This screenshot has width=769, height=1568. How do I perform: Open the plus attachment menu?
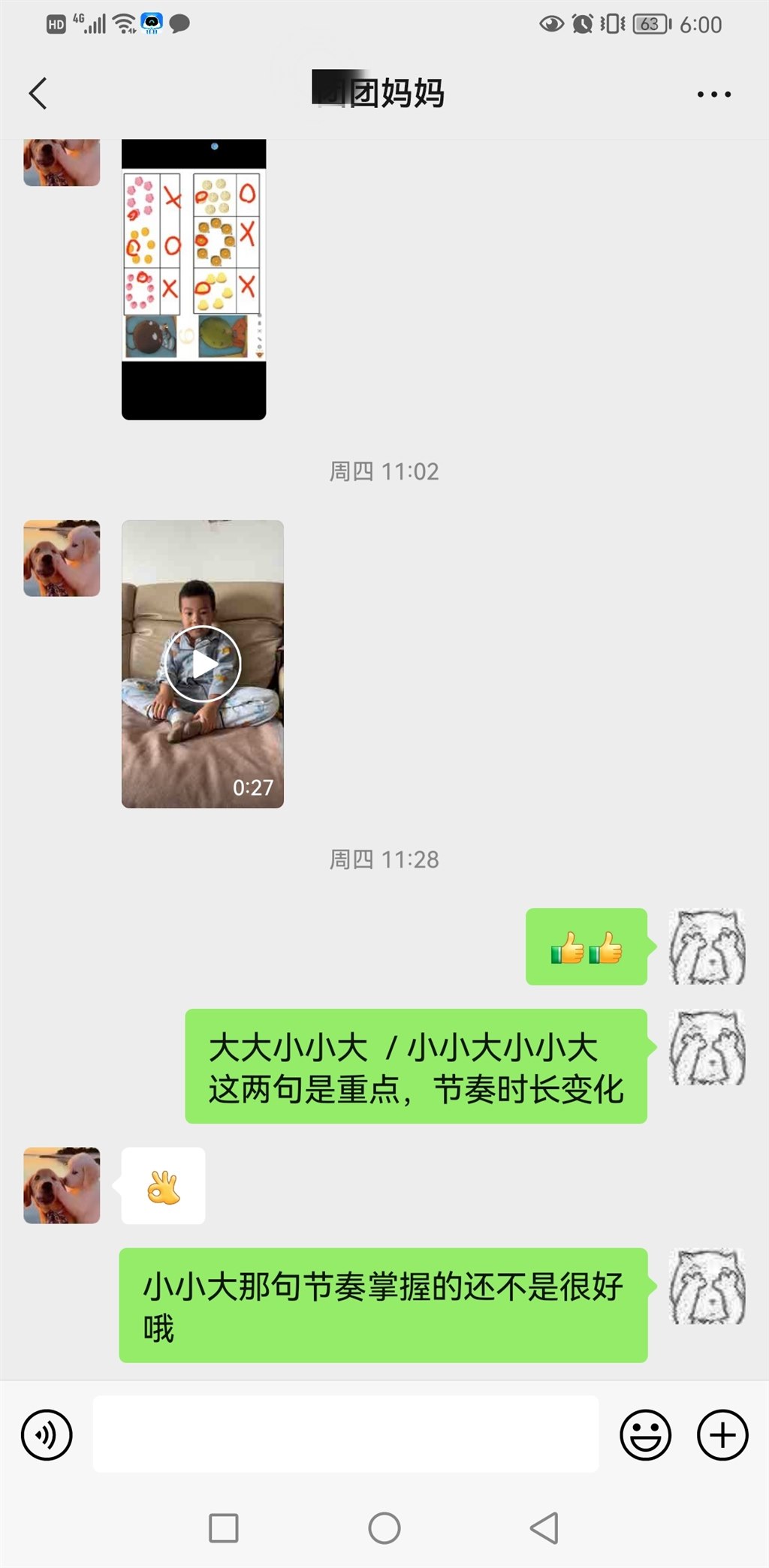722,1435
